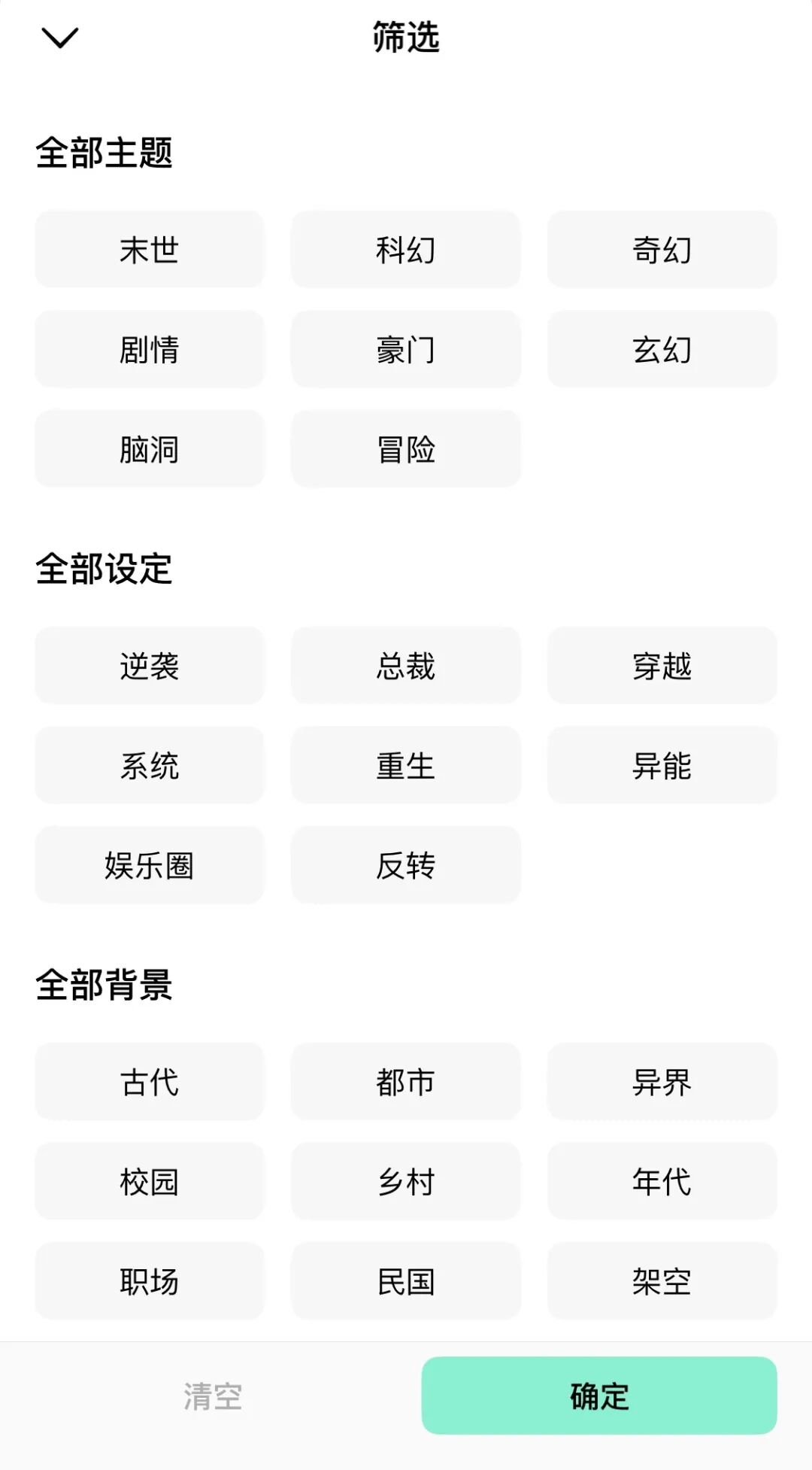Pick 重生 under 全部设定
Screen dimensions: 812x1470
(x=406, y=766)
